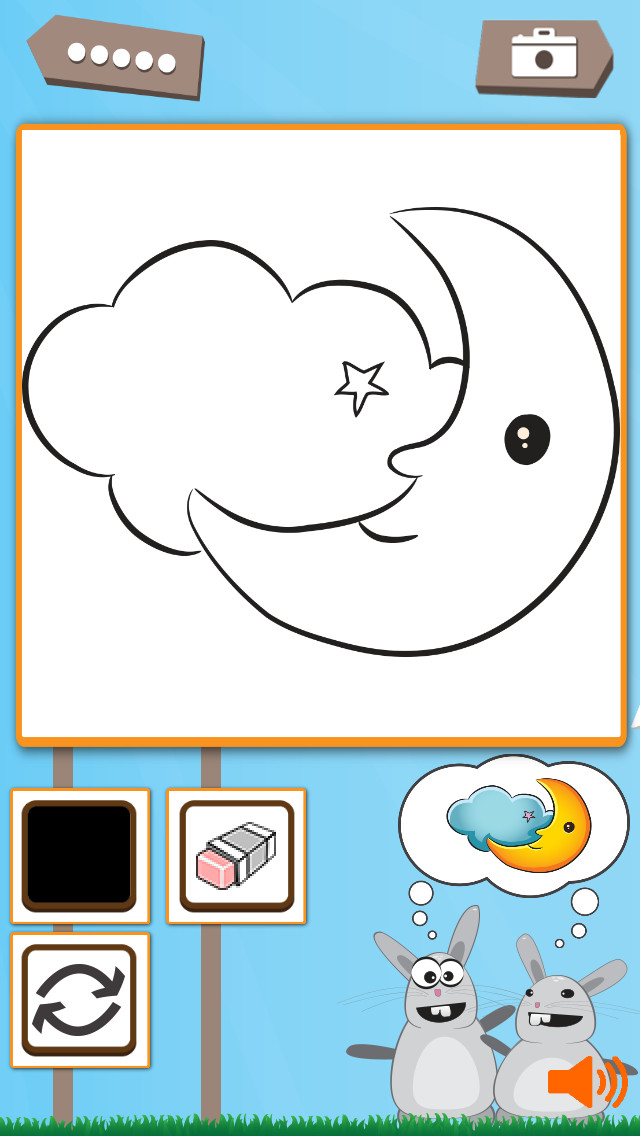
Task: Tap the circular arrows refresh button
Action: click(80, 1000)
